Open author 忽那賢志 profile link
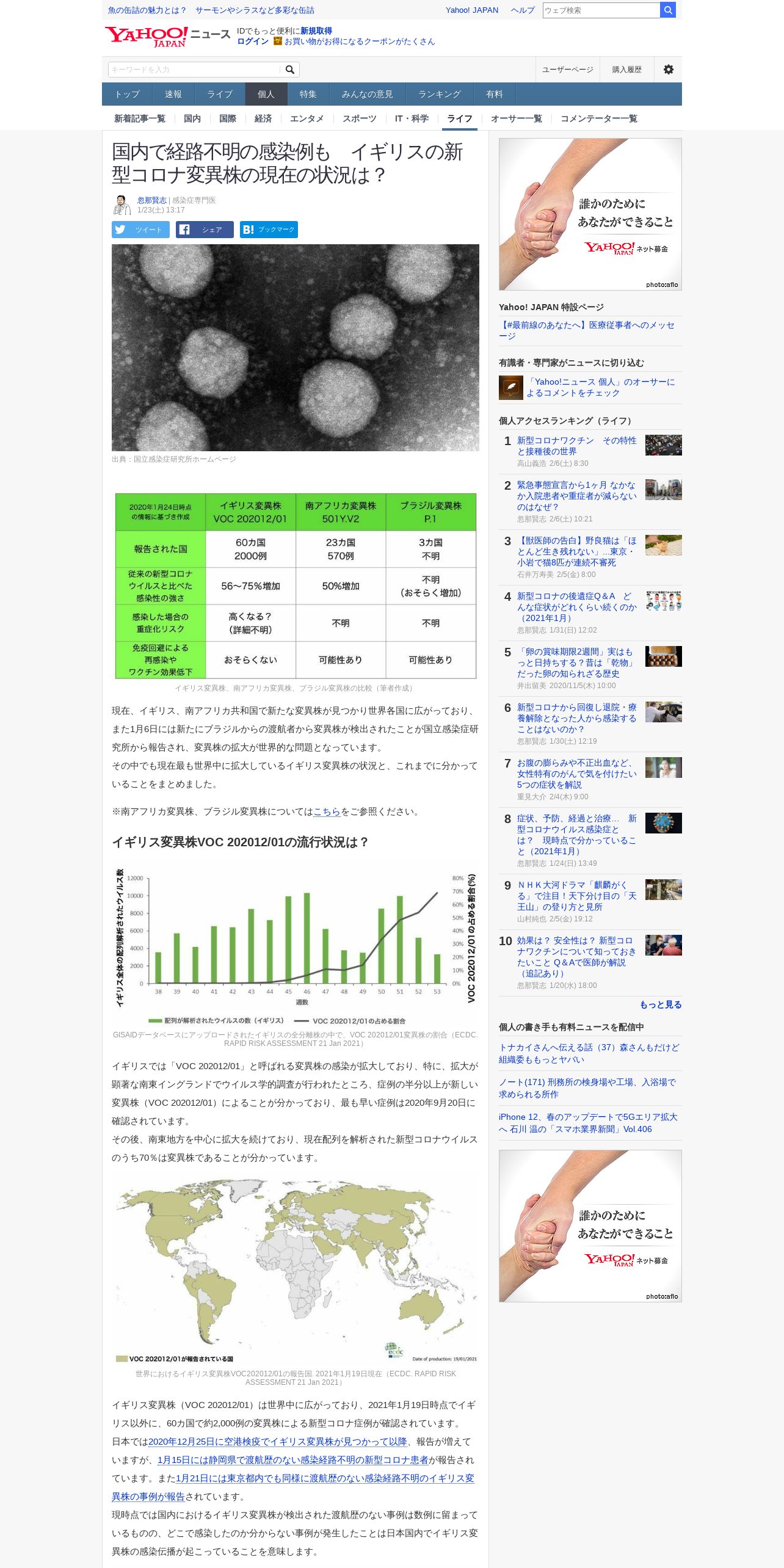Image resolution: width=784 pixels, height=1568 pixels. 151,200
